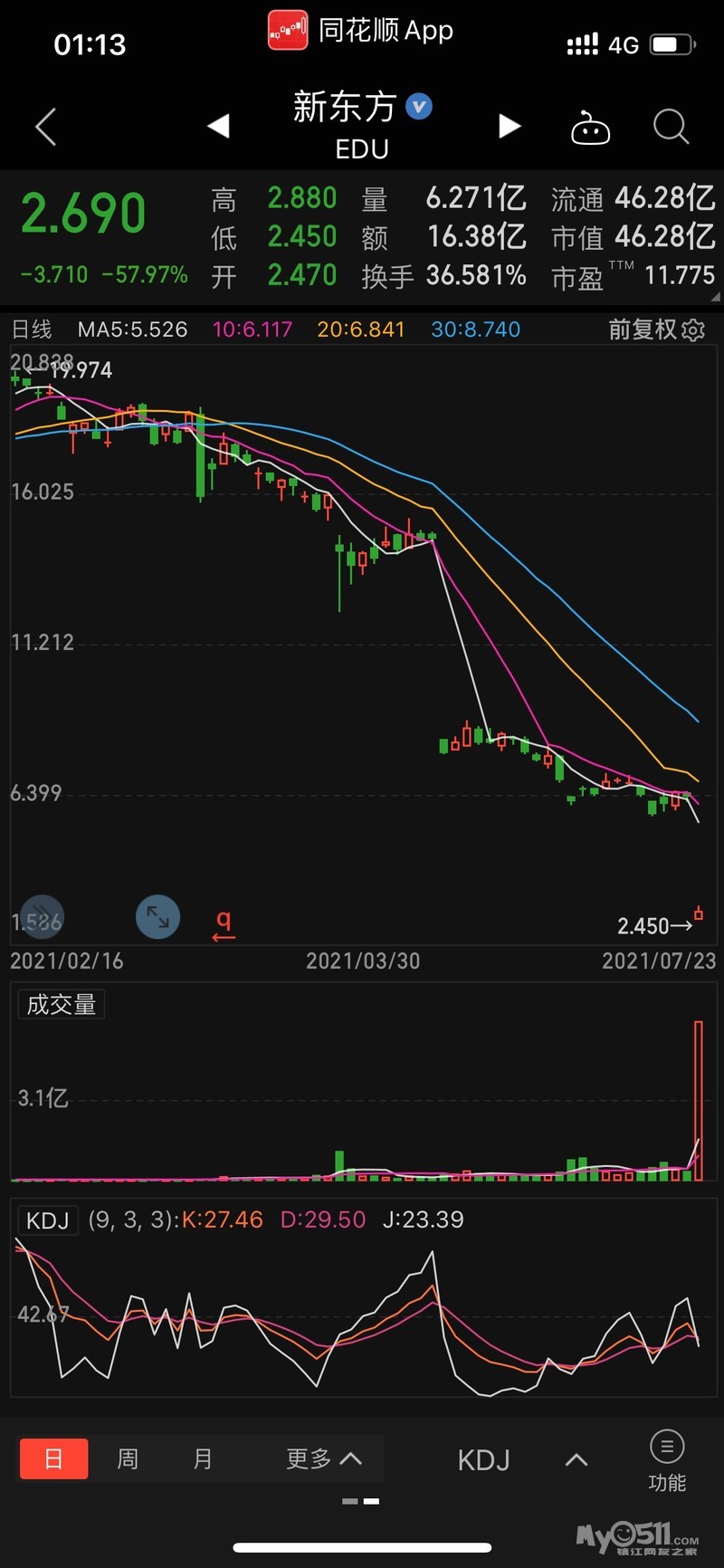Switch to the 周 weekly chart
The height and width of the screenshot is (1568, 724).
click(x=128, y=1458)
